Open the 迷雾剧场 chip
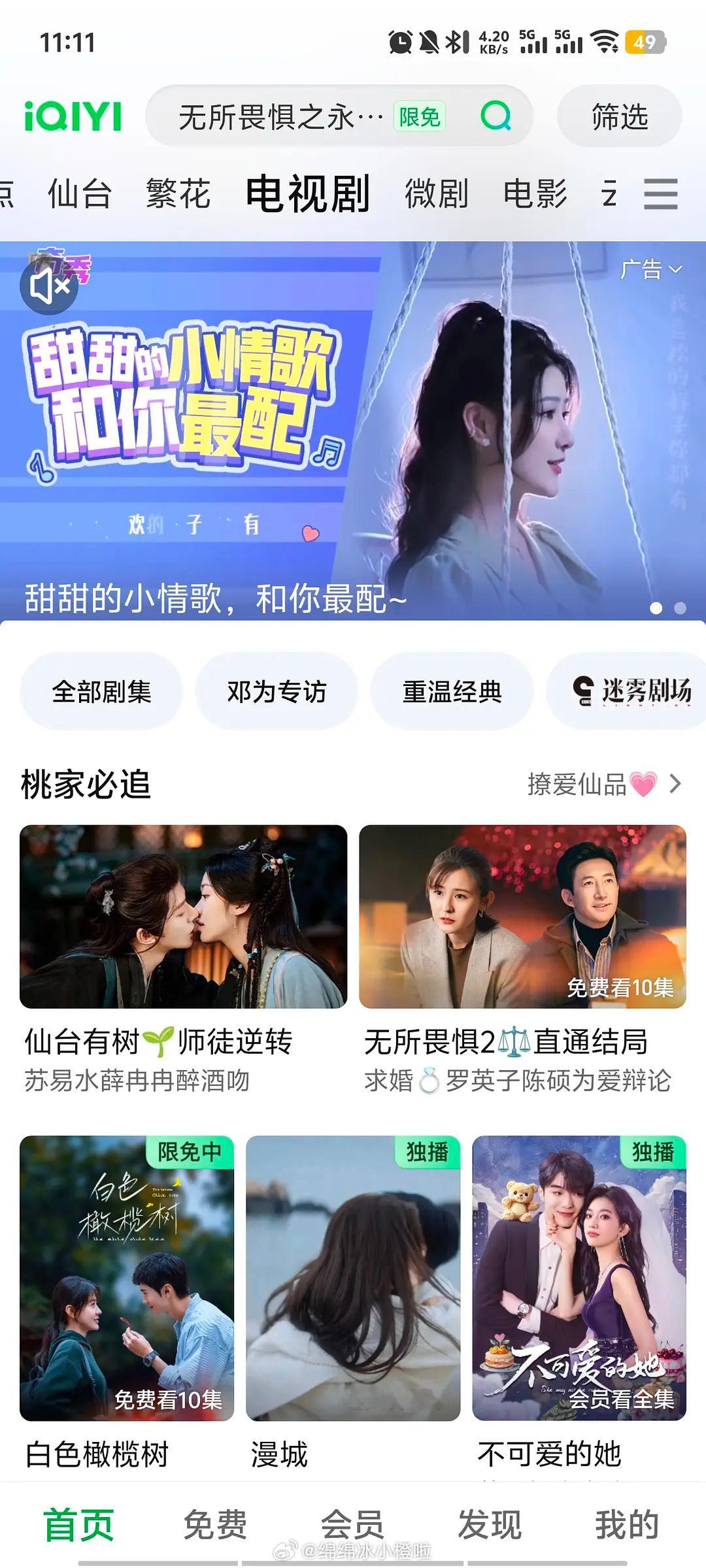Screen dimensions: 706x1568 (631, 691)
